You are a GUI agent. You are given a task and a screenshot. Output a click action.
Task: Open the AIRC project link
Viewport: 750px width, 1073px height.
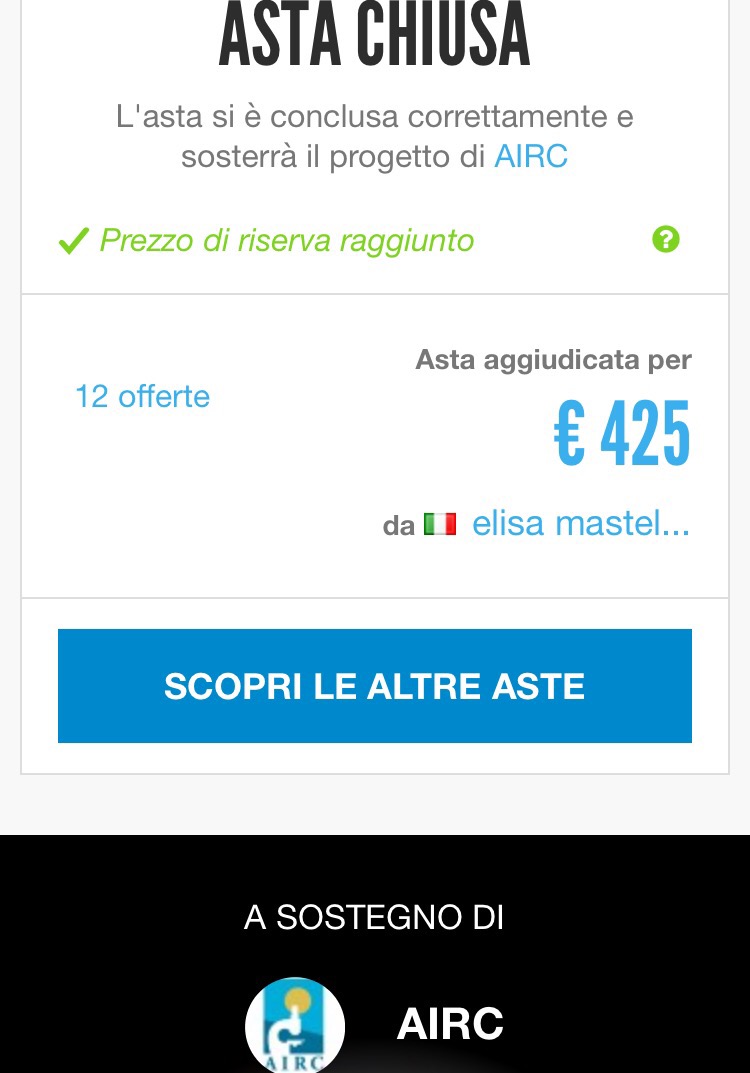click(x=531, y=157)
